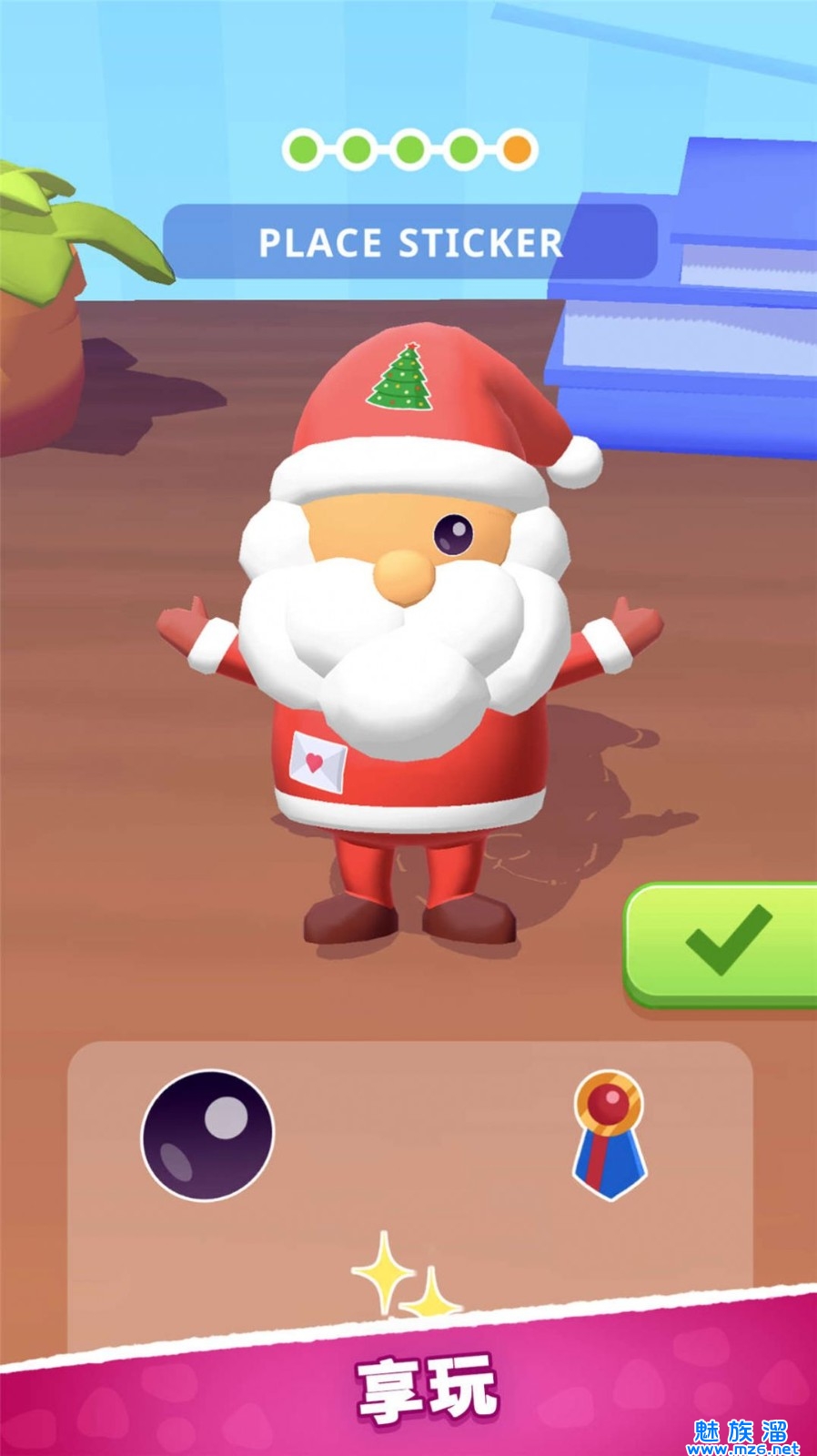
Task: Choose the medal ribbon sticker
Action: [609, 1134]
